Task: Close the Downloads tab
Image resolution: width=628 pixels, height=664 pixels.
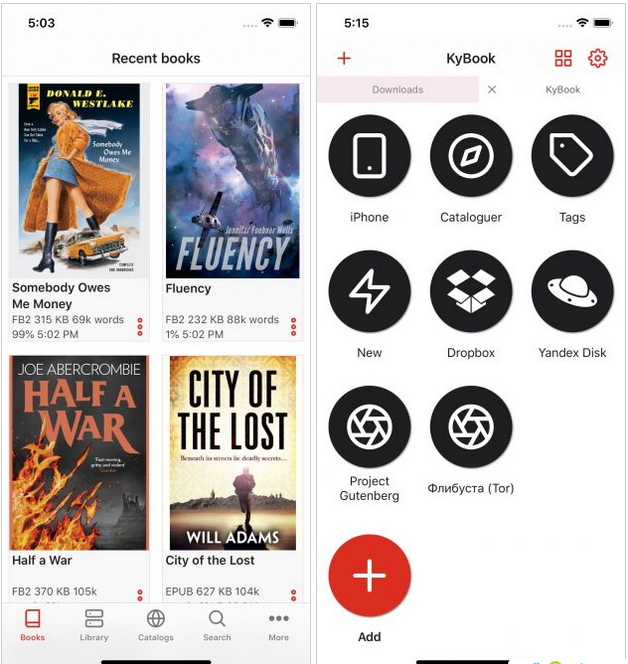Action: click(491, 89)
